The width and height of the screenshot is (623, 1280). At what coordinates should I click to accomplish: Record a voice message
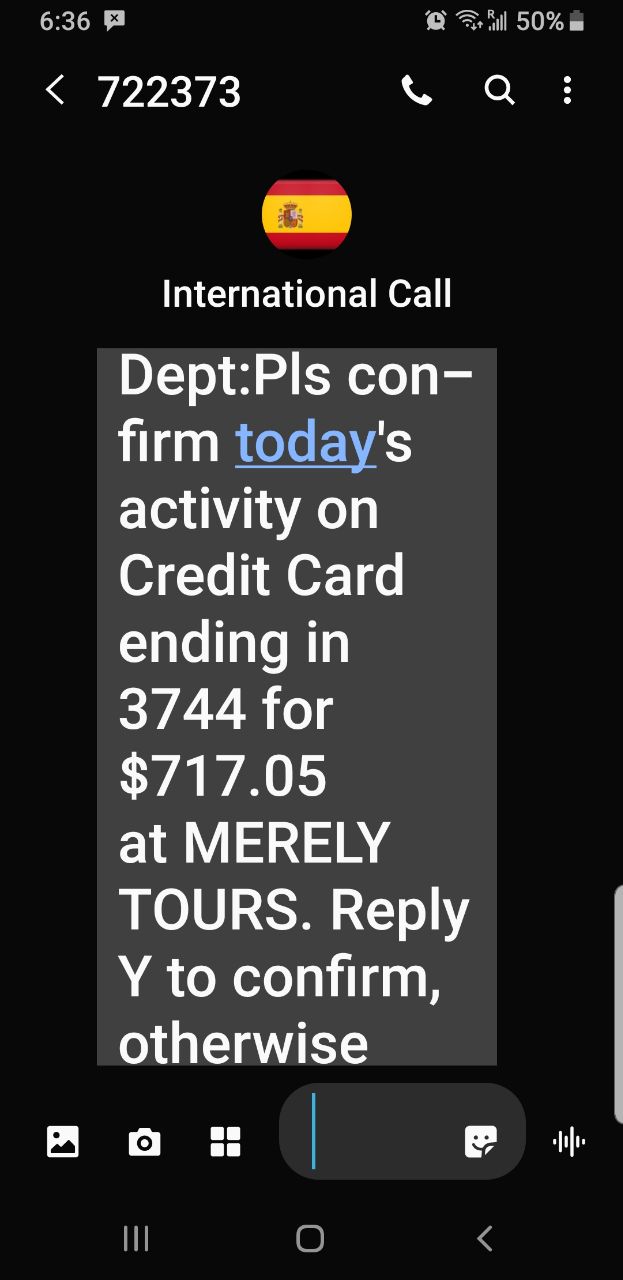click(569, 1141)
